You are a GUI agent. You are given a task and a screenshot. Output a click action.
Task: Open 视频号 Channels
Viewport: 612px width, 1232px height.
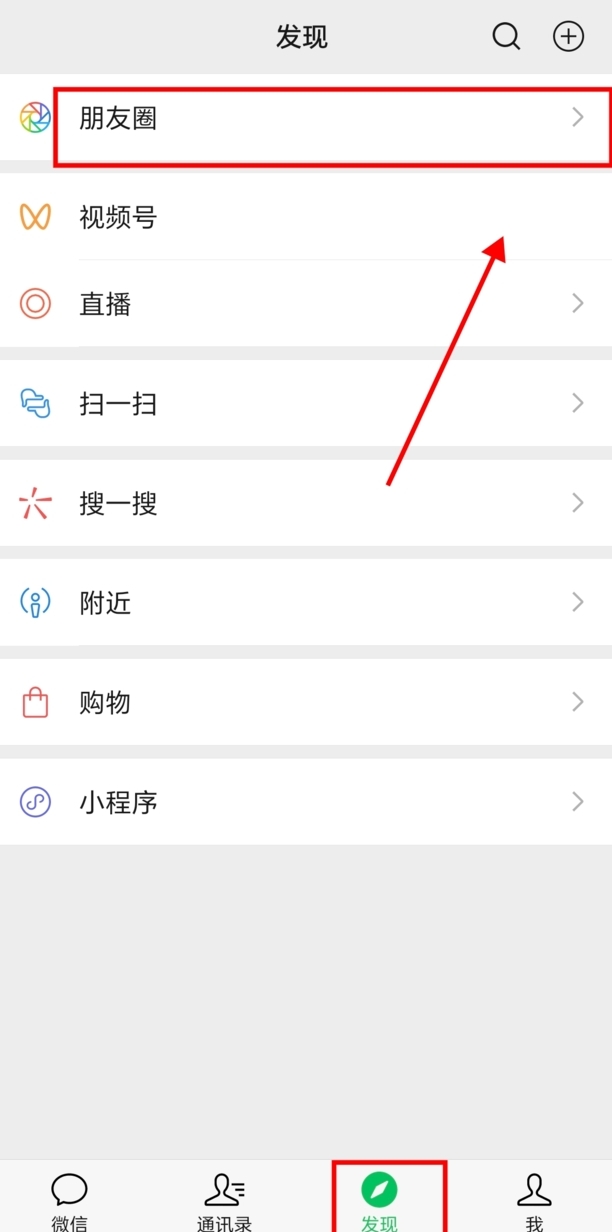(x=306, y=217)
